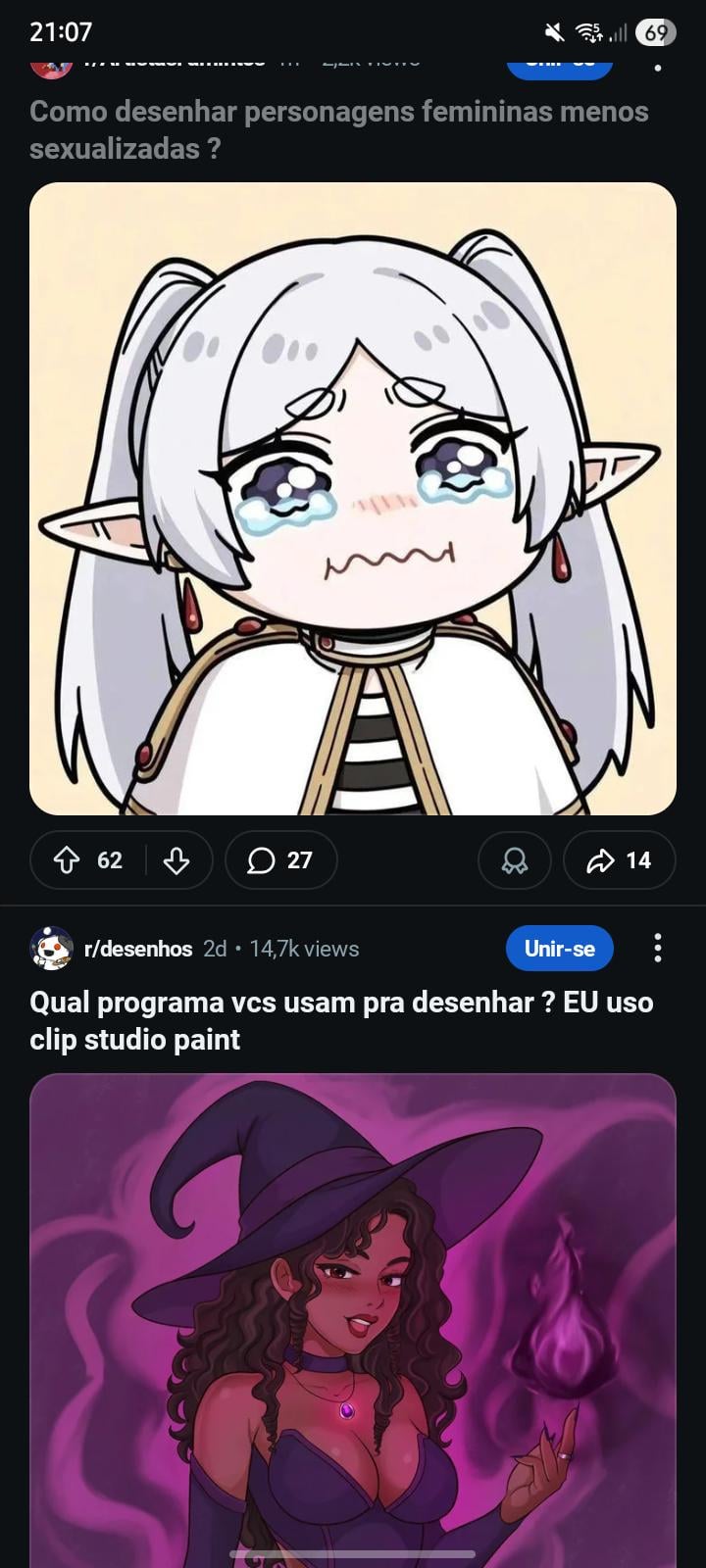The height and width of the screenshot is (1568, 706).
Task: Open comments with 27 replies
Action: pos(280,860)
